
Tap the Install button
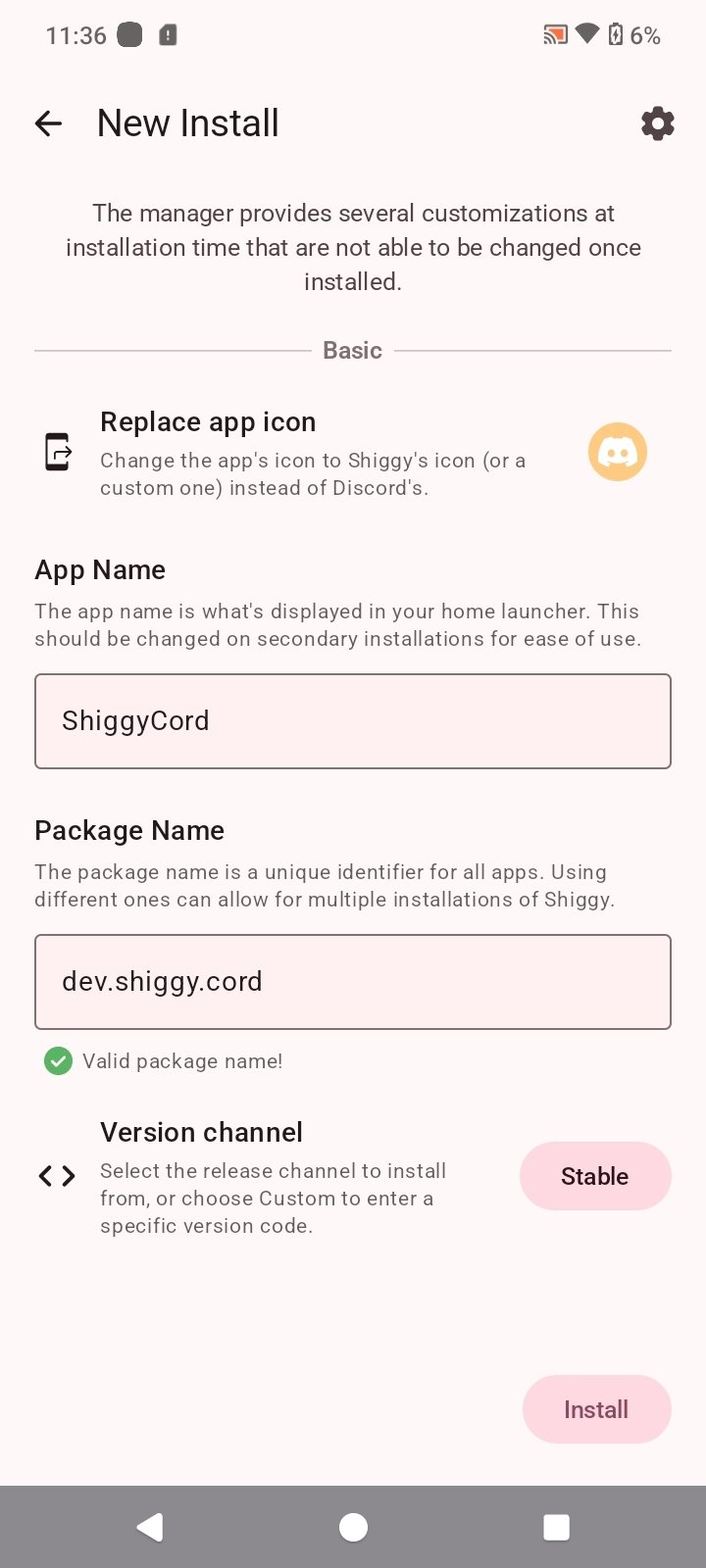click(x=596, y=1409)
